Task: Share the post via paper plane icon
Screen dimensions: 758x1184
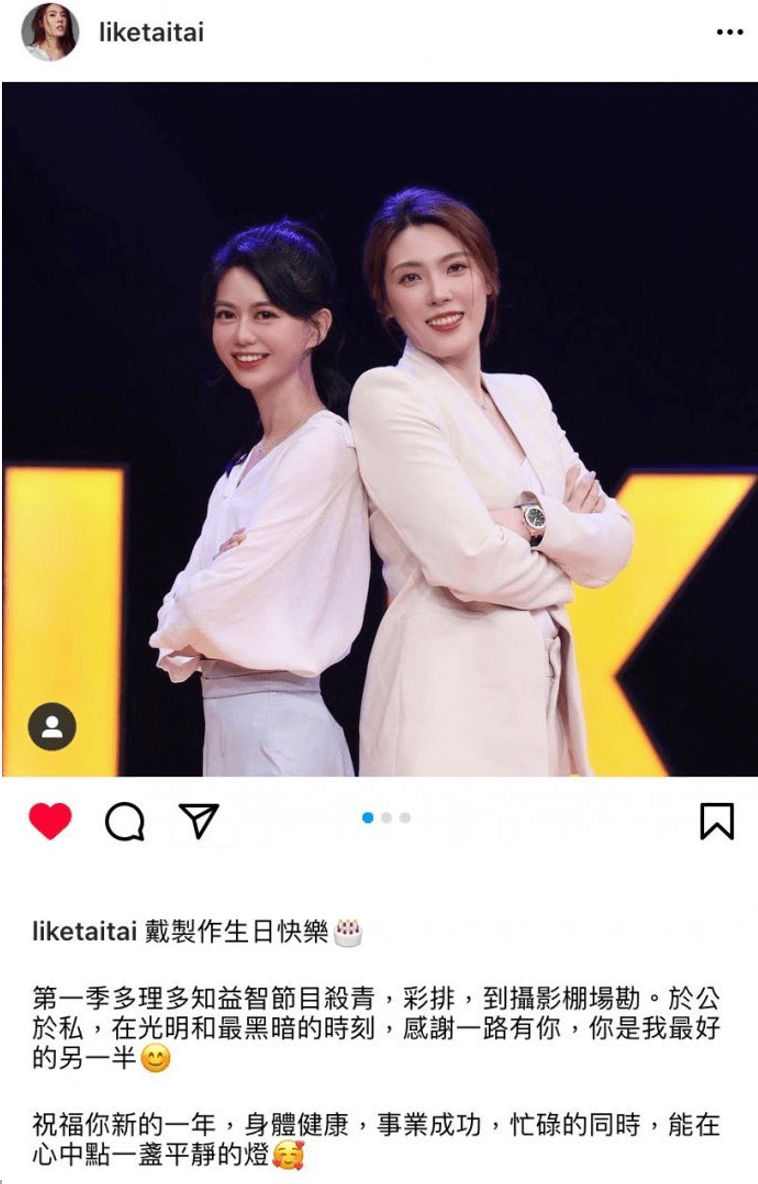Action: (198, 821)
